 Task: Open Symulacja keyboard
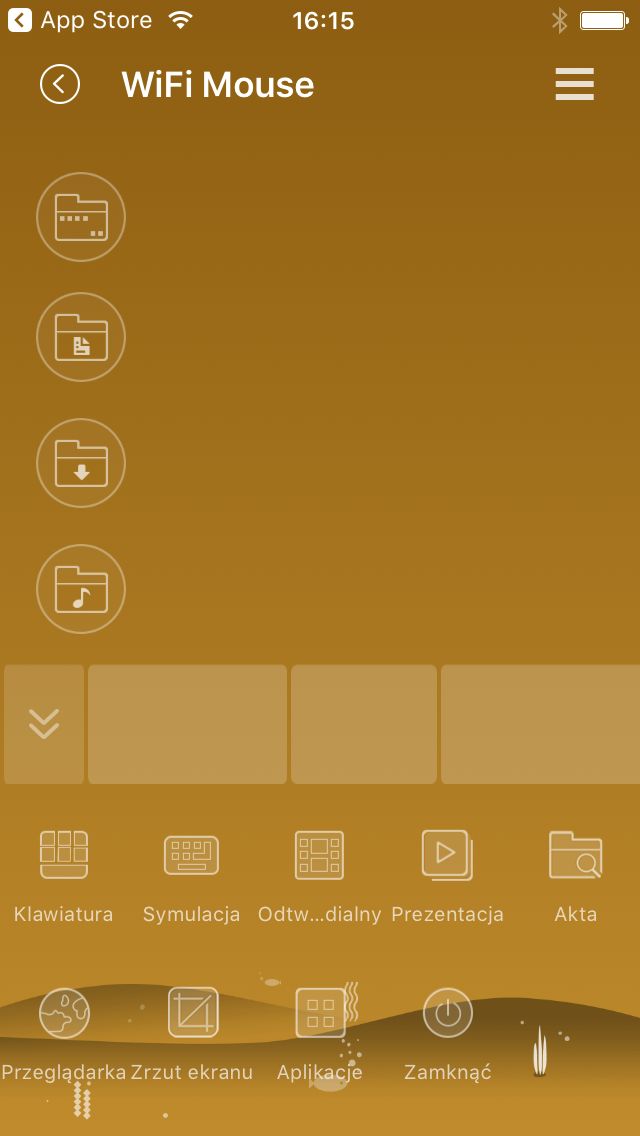tap(191, 877)
